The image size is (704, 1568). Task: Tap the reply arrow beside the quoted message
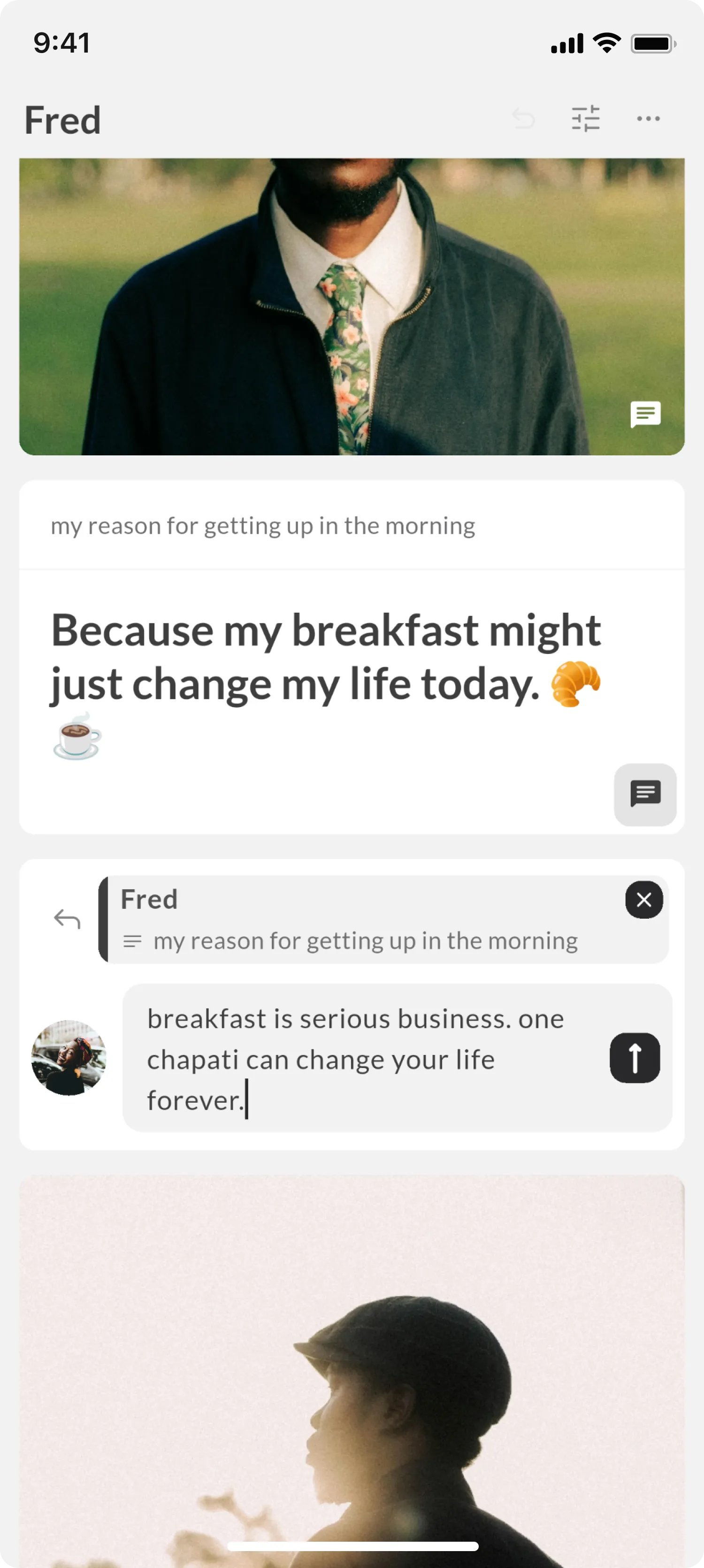tap(67, 919)
